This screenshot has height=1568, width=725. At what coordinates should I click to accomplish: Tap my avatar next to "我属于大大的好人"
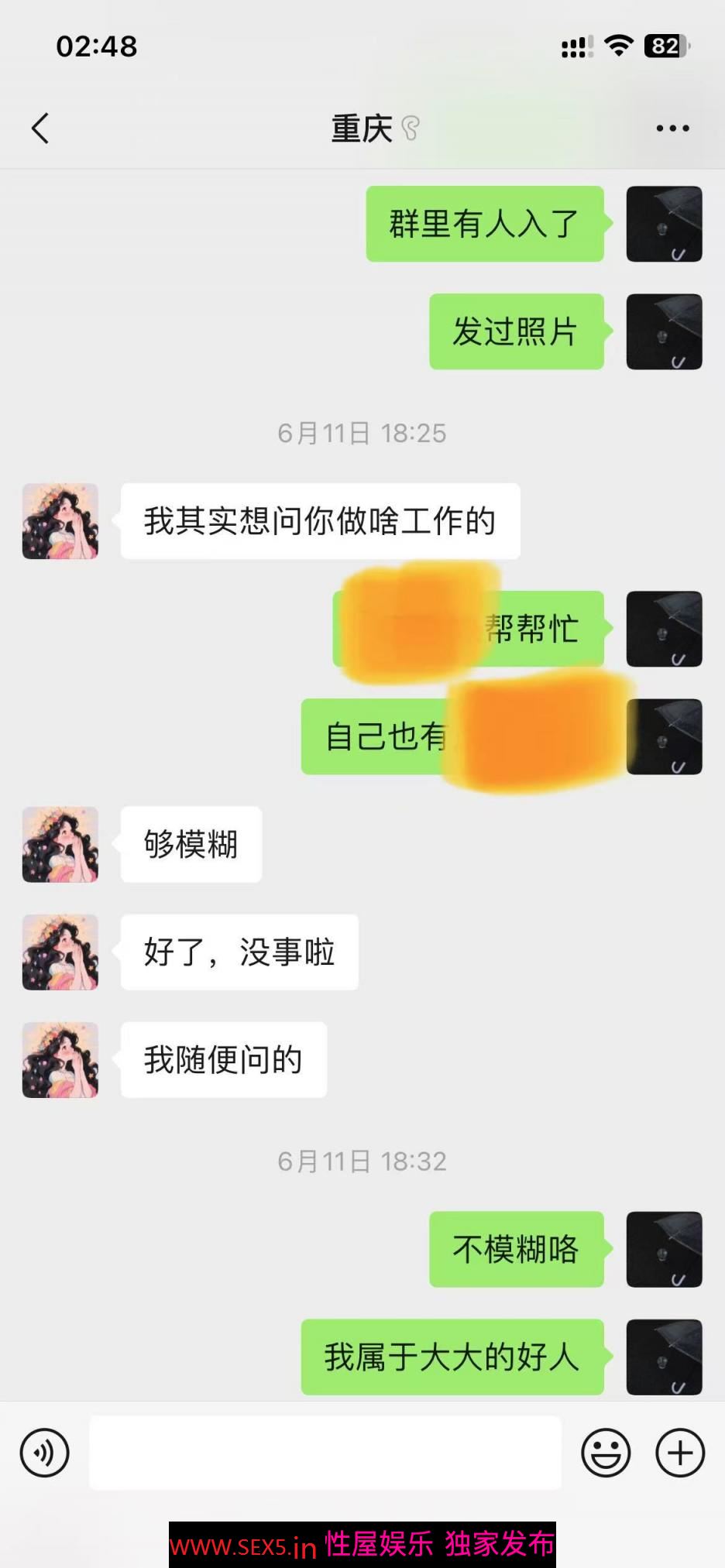[664, 1357]
